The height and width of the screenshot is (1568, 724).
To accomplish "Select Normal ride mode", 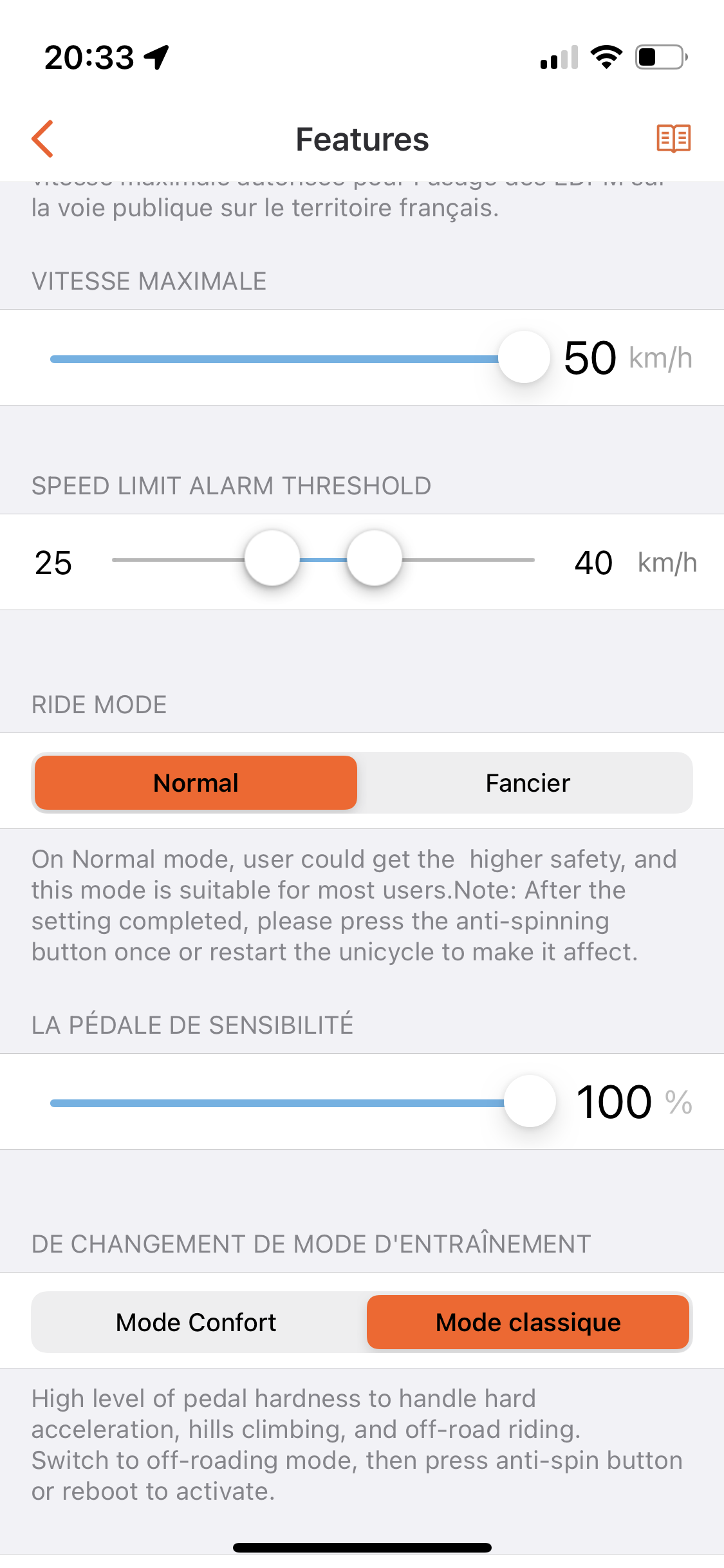I will tap(196, 783).
